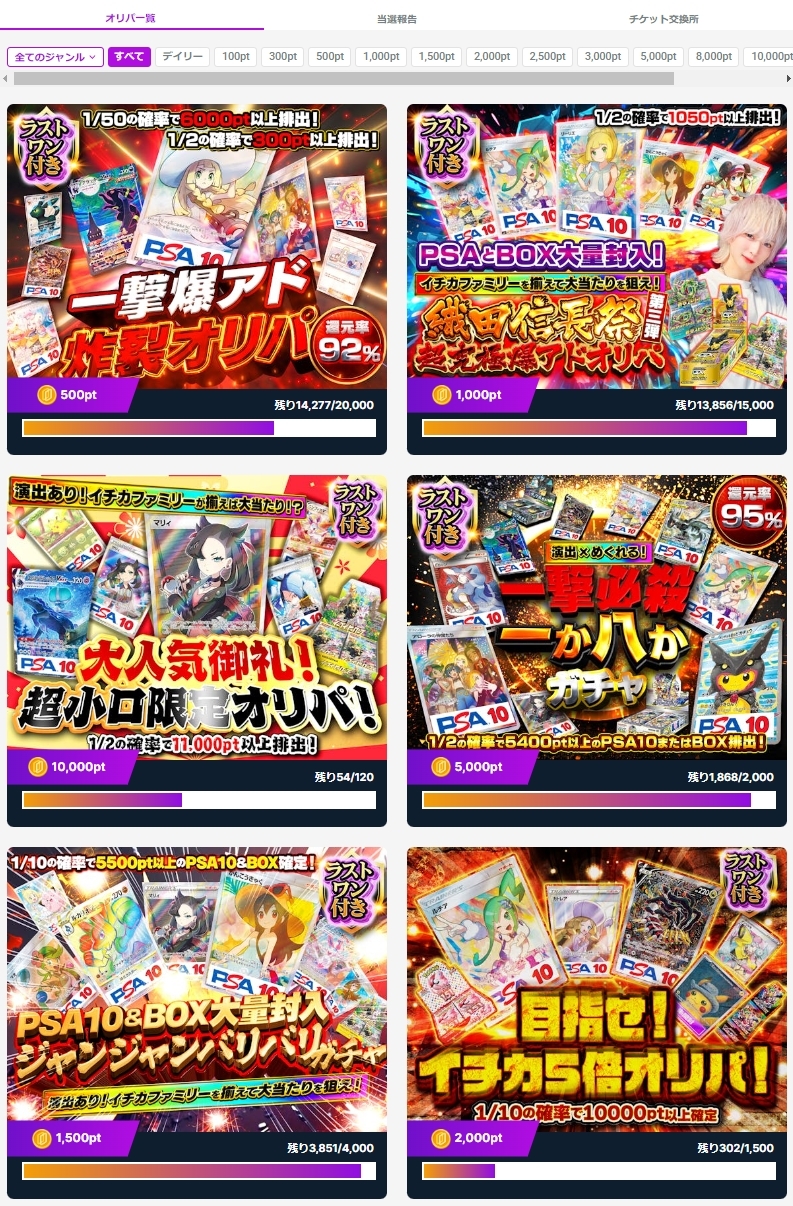793x1206 pixels.
Task: Tap the 2,500pt filter chip
Action: click(547, 57)
